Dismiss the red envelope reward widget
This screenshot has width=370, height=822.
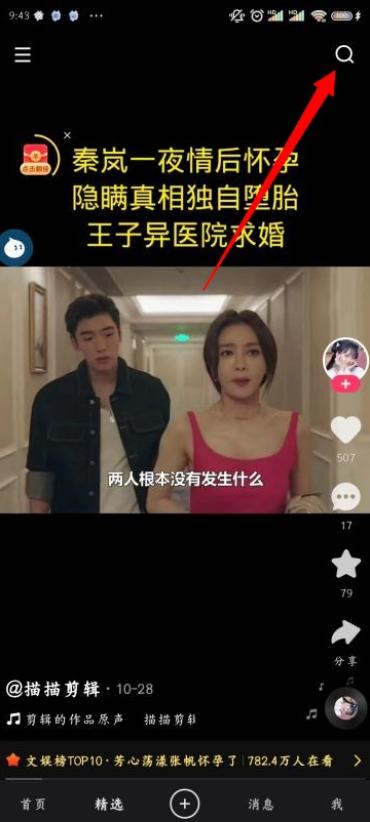click(x=67, y=135)
